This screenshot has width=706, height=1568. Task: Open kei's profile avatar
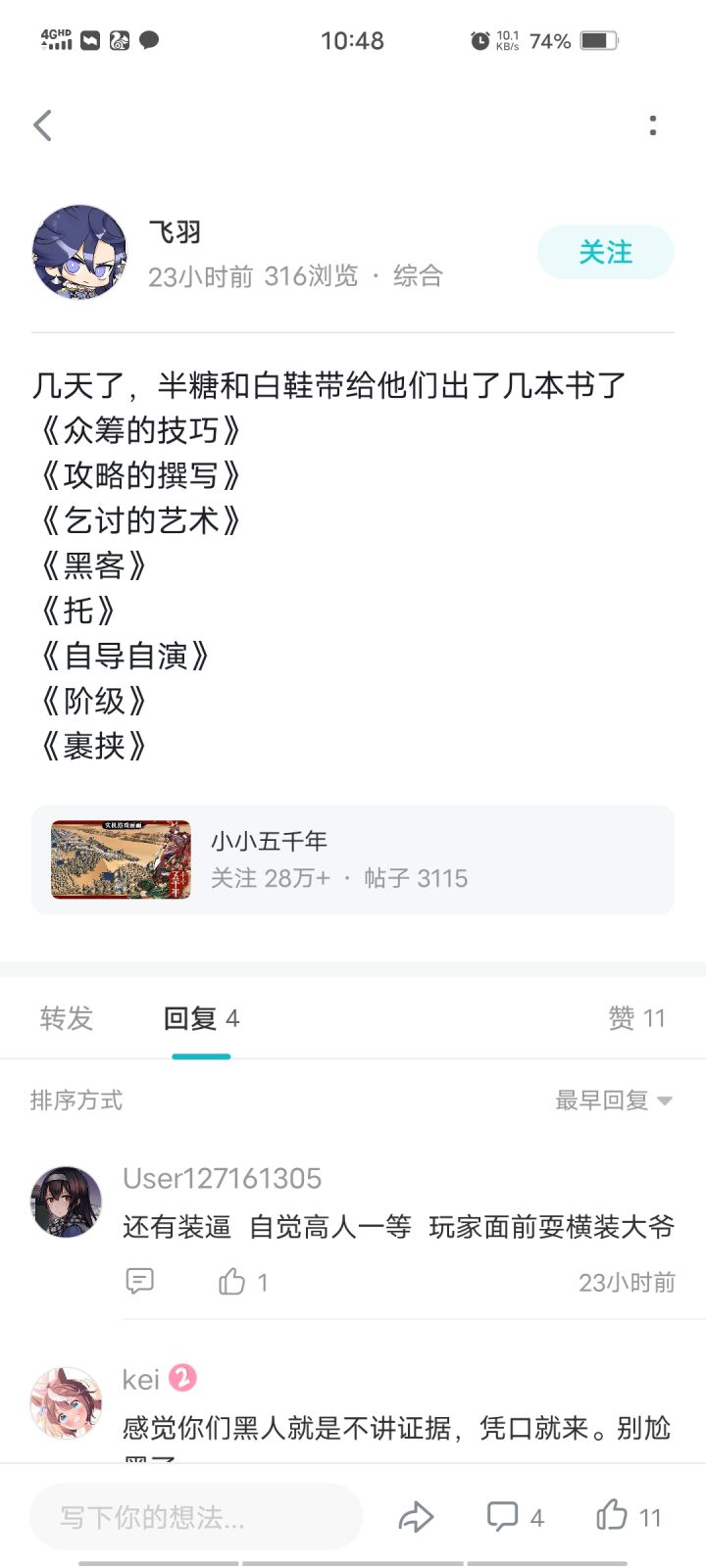pos(67,1402)
